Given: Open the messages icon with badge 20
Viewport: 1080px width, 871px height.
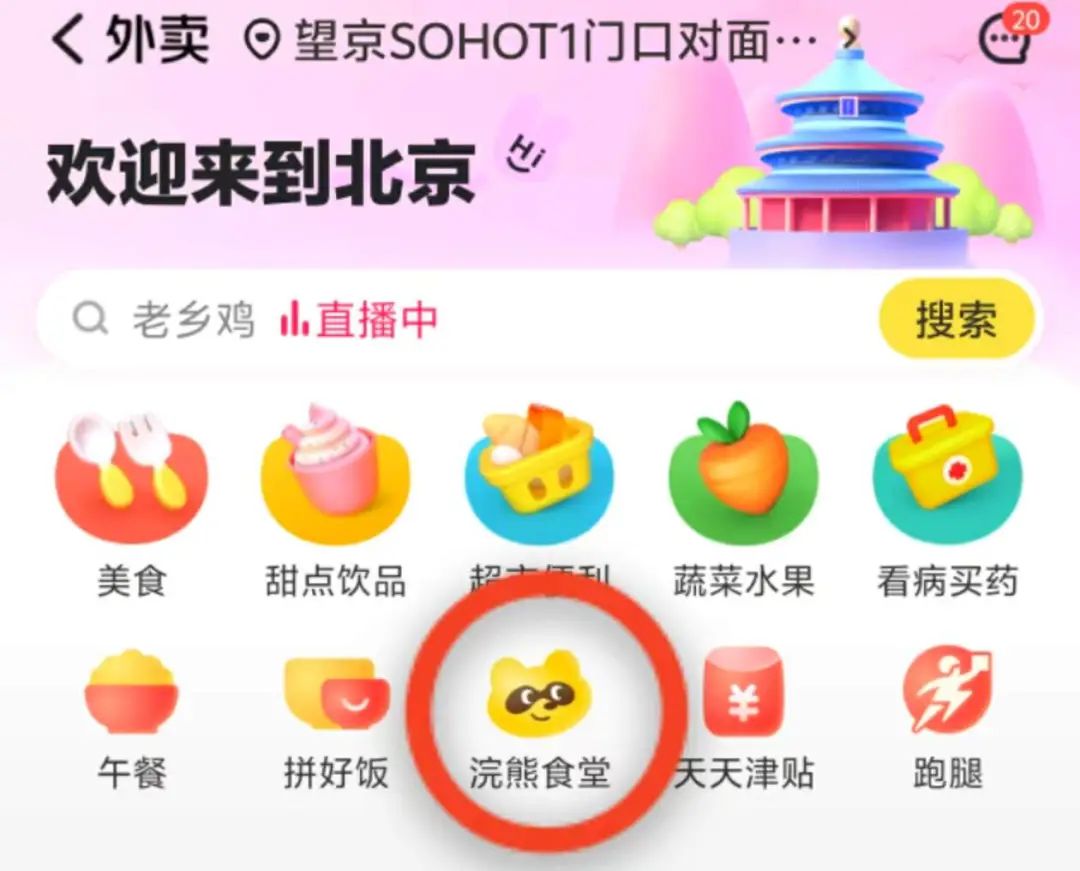Looking at the screenshot, I should point(1004,42).
